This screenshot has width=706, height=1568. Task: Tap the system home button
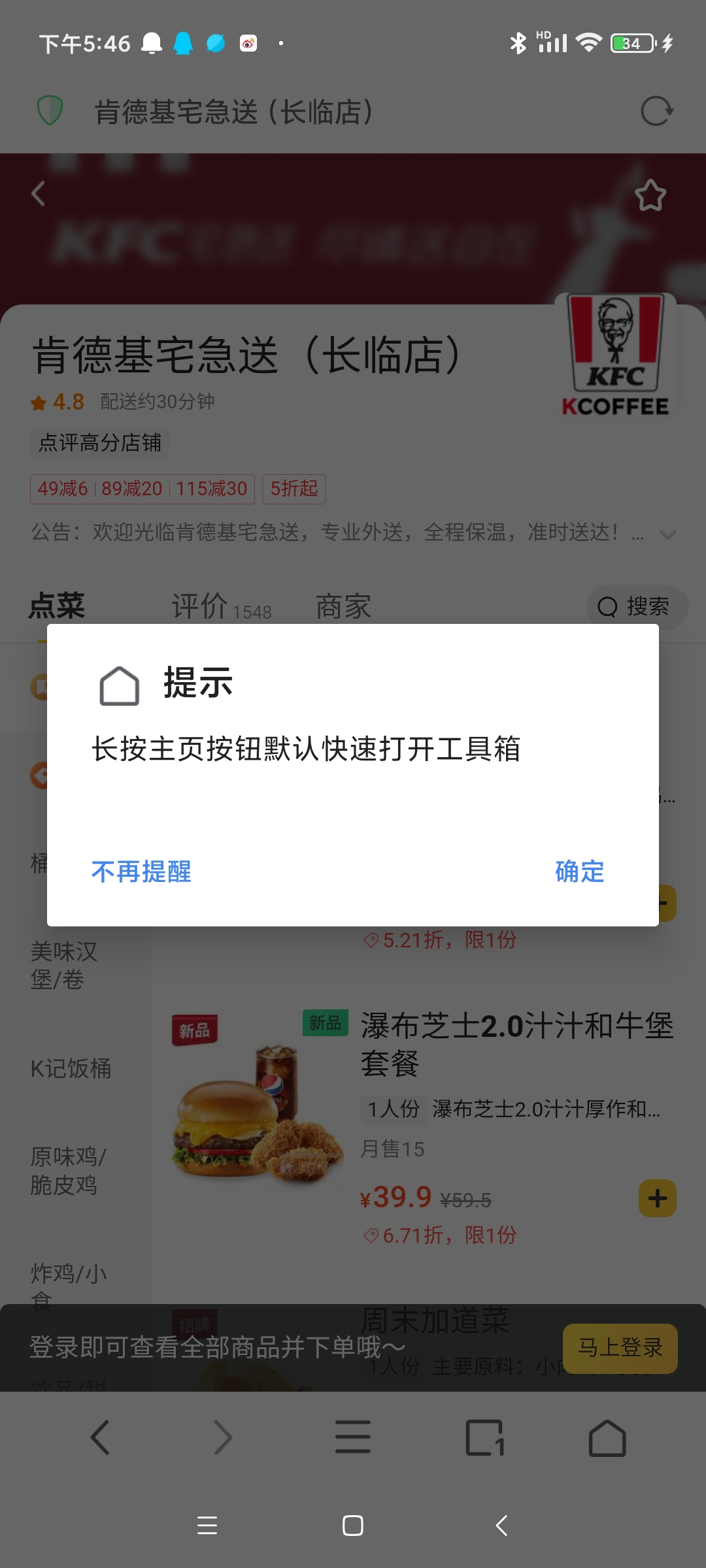click(x=353, y=1526)
